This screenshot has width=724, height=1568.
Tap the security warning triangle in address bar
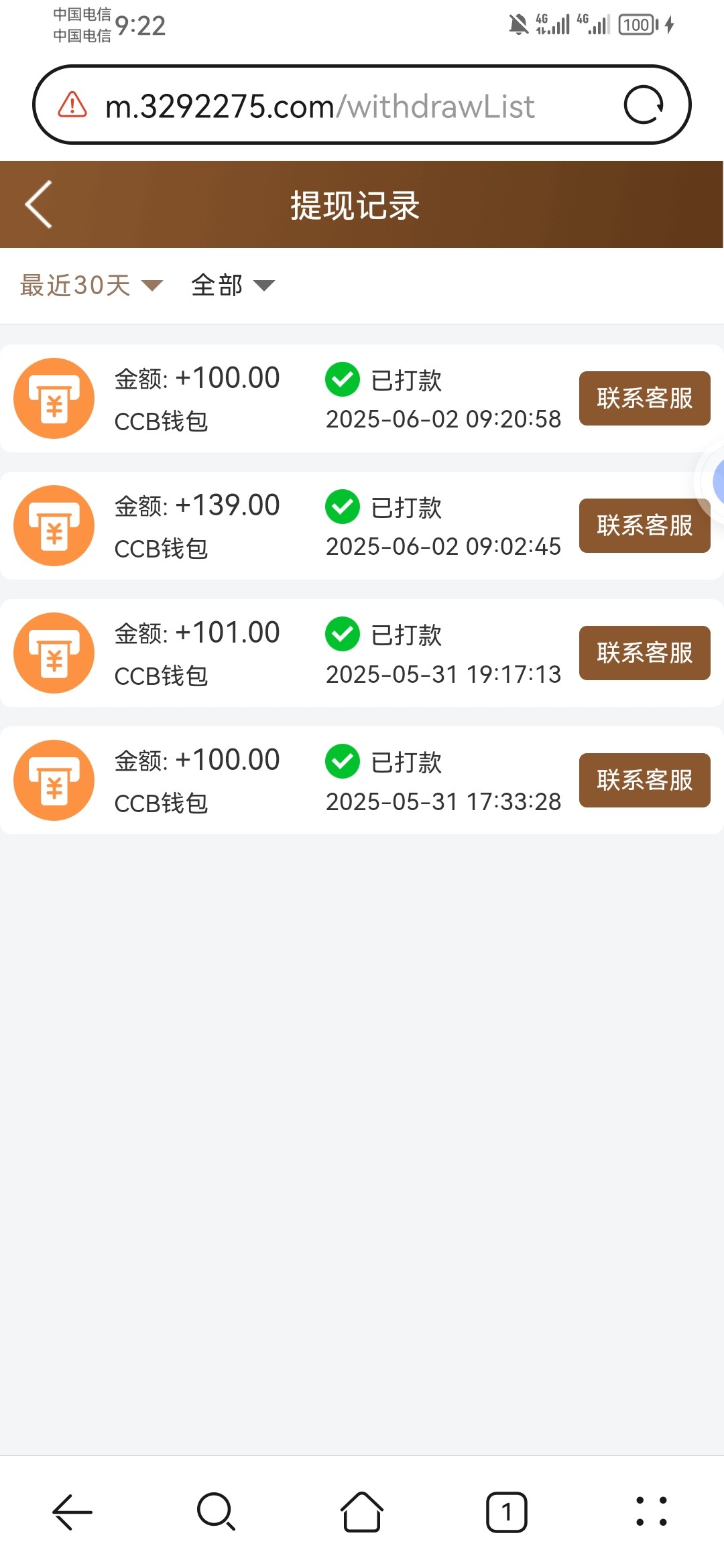point(70,105)
